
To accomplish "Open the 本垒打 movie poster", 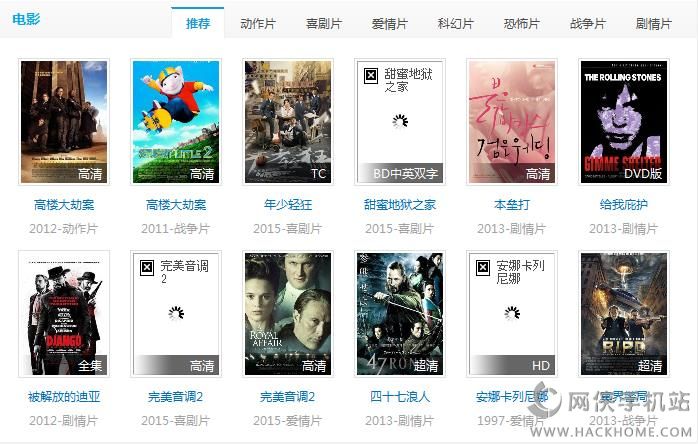I will pyautogui.click(x=512, y=122).
